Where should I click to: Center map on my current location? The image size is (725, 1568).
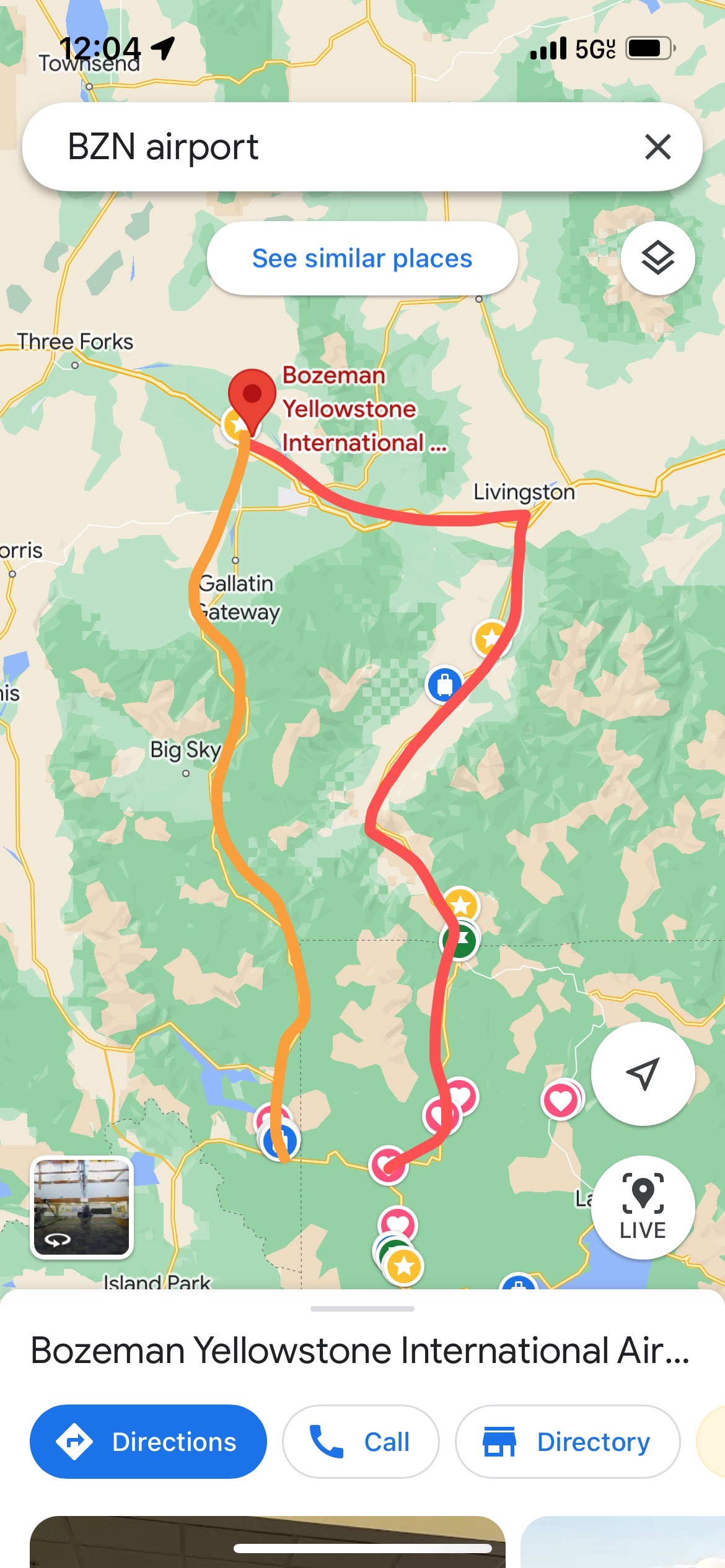[643, 1074]
